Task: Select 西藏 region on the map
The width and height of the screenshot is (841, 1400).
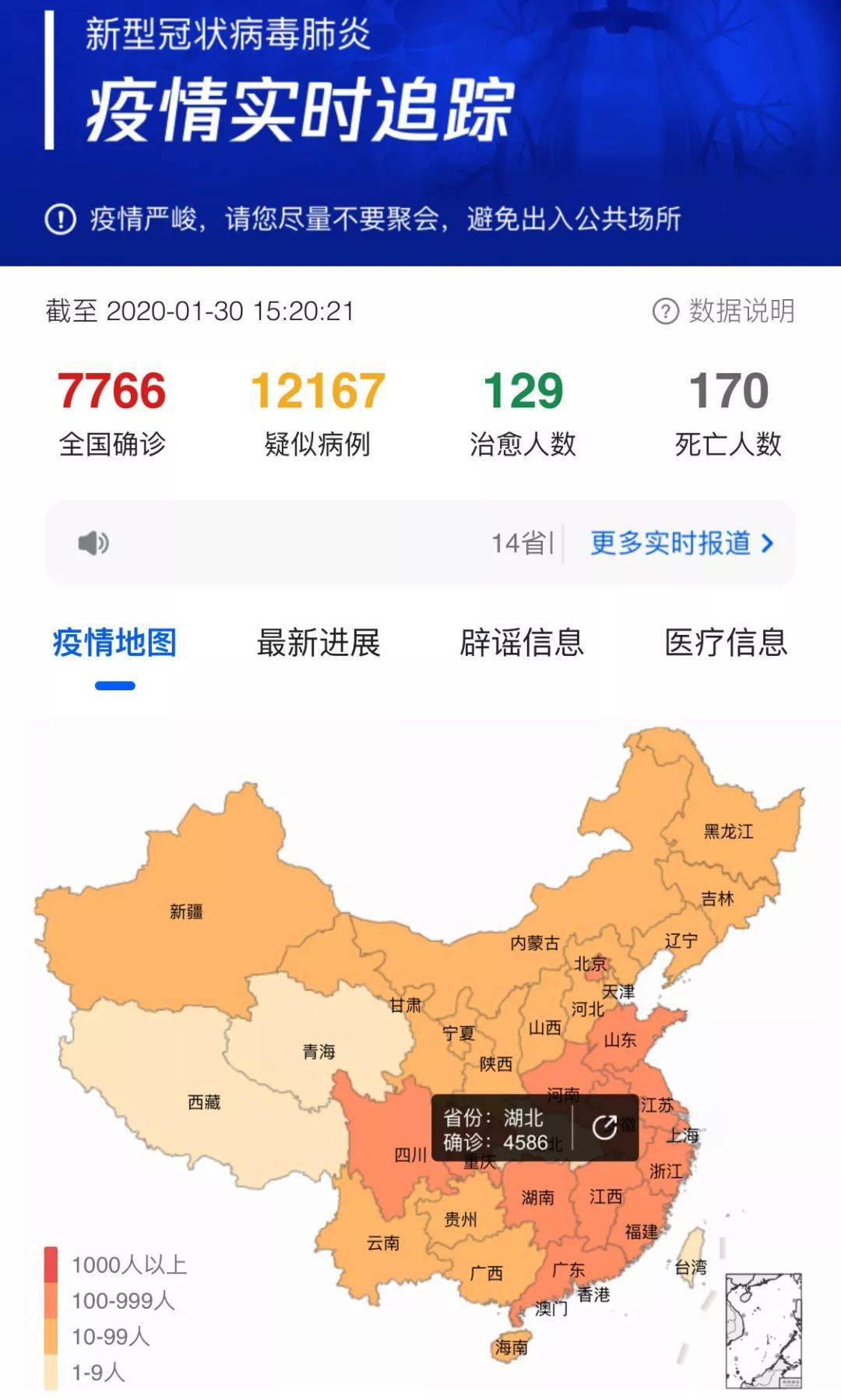Action: pos(204,1102)
